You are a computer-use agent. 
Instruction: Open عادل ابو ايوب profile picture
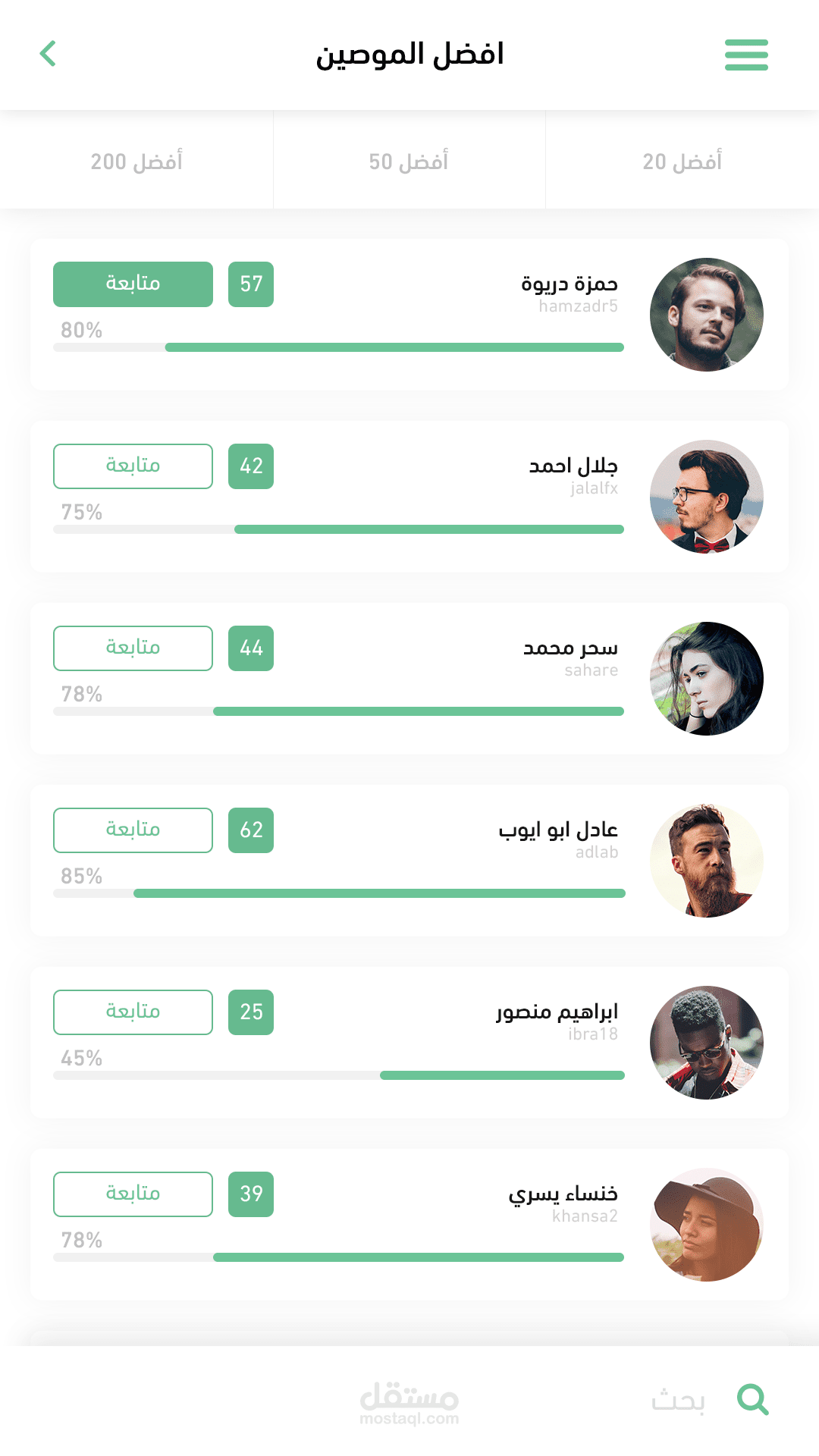tap(707, 861)
